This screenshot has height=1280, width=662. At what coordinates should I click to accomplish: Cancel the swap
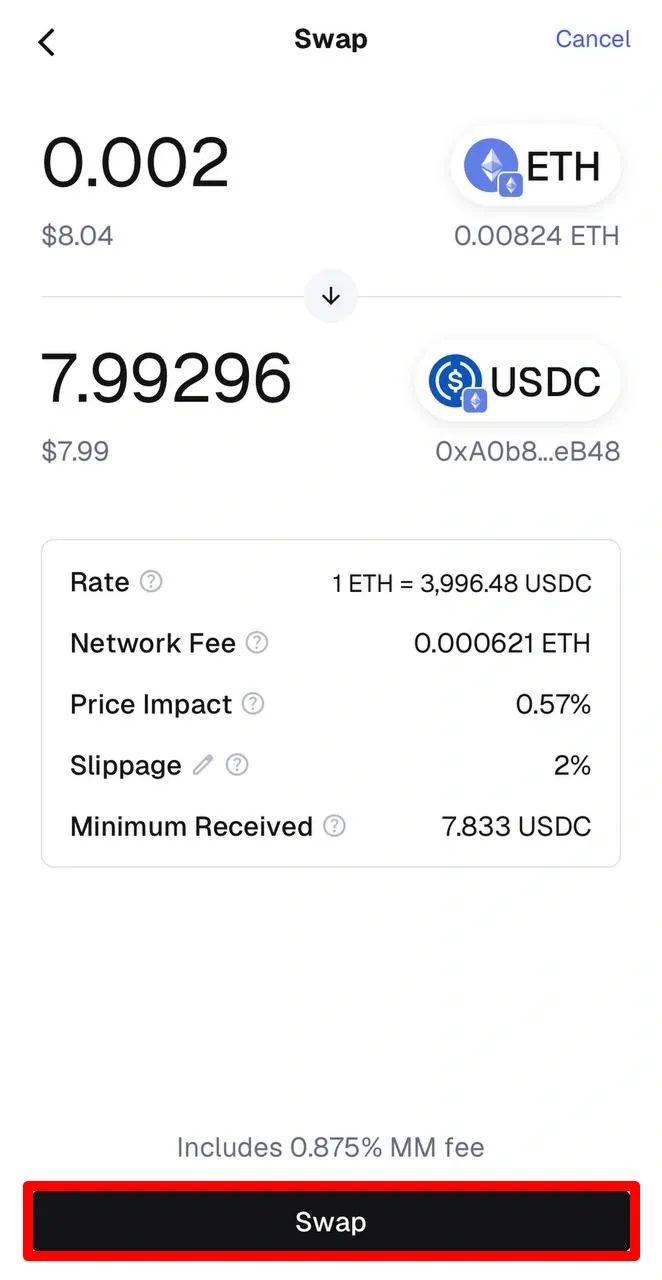(593, 39)
